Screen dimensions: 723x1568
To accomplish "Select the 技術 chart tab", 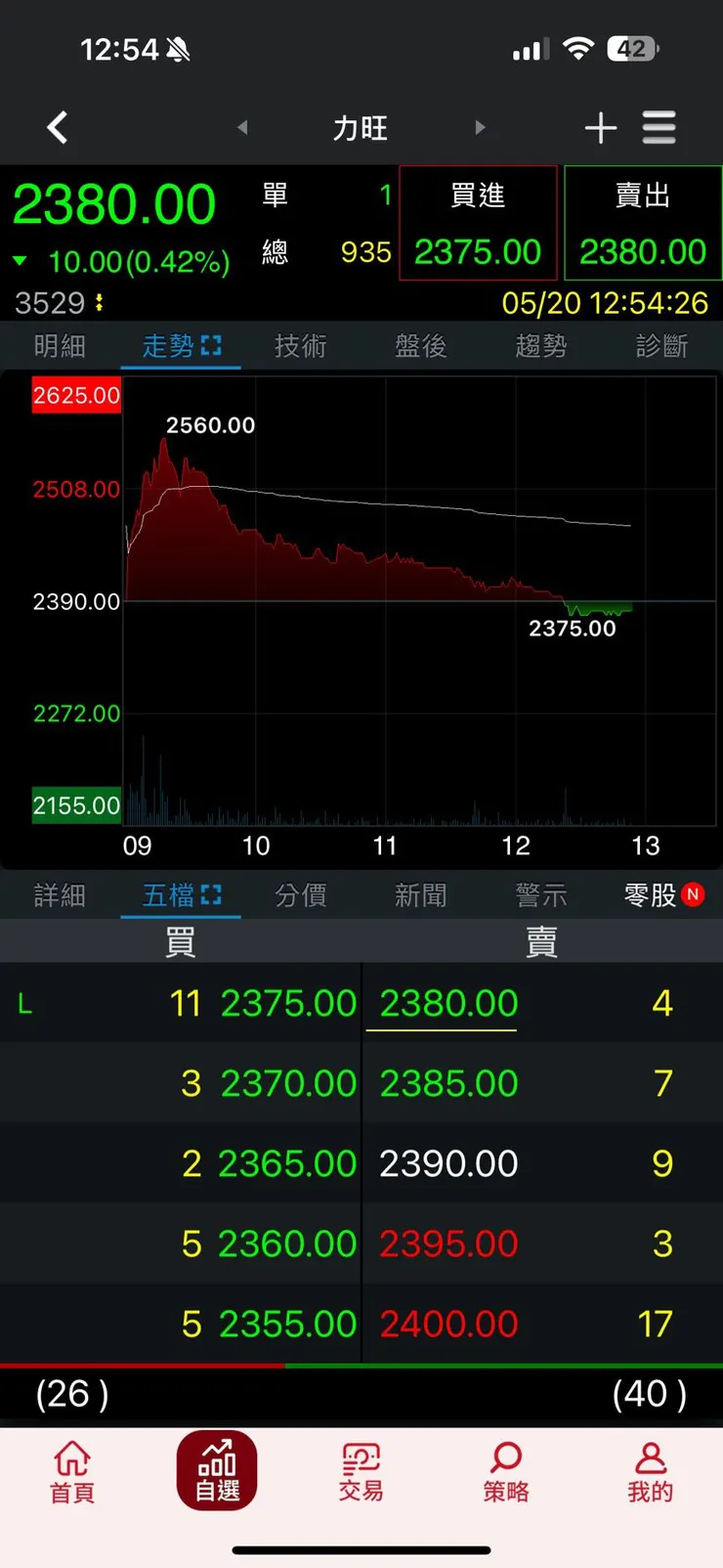I will pos(301,346).
